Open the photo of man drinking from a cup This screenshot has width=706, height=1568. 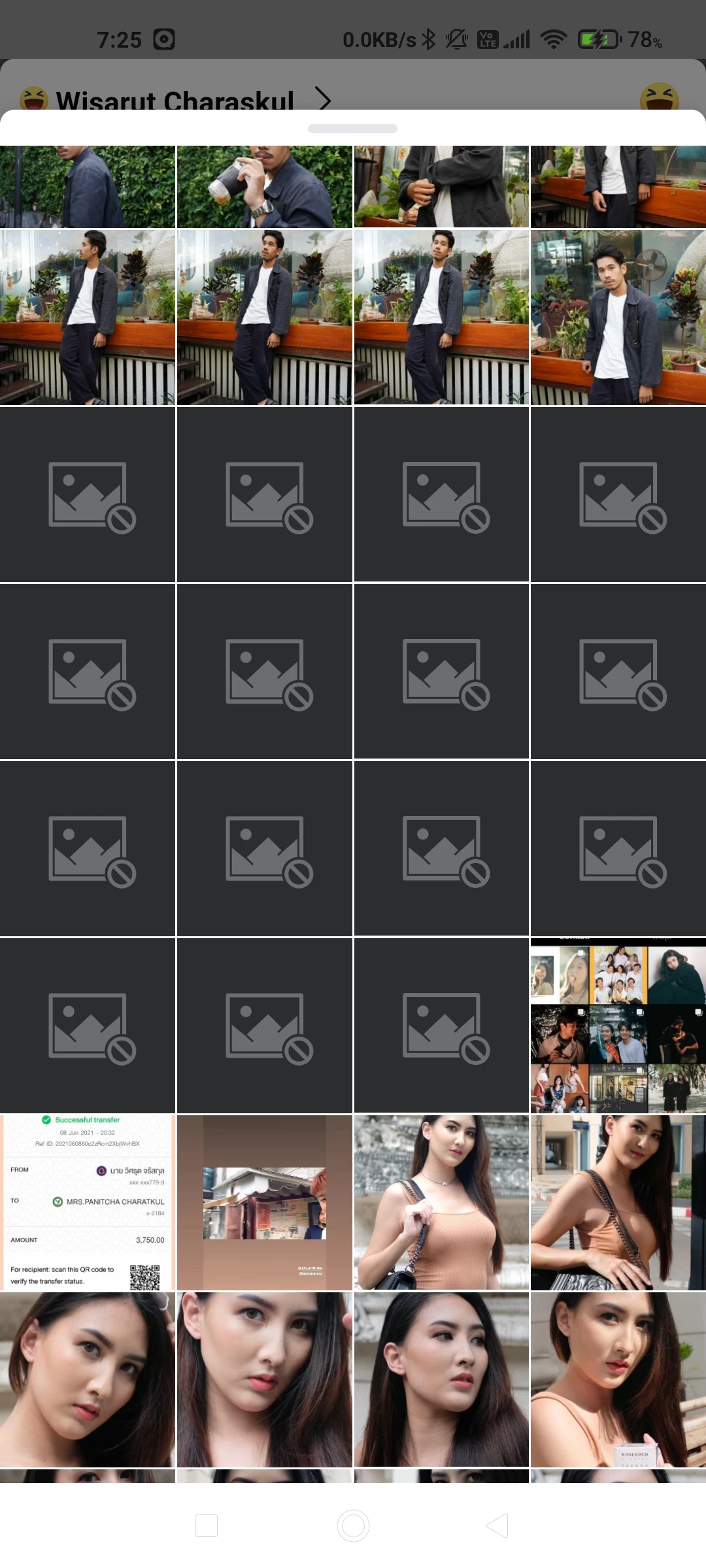(x=264, y=187)
